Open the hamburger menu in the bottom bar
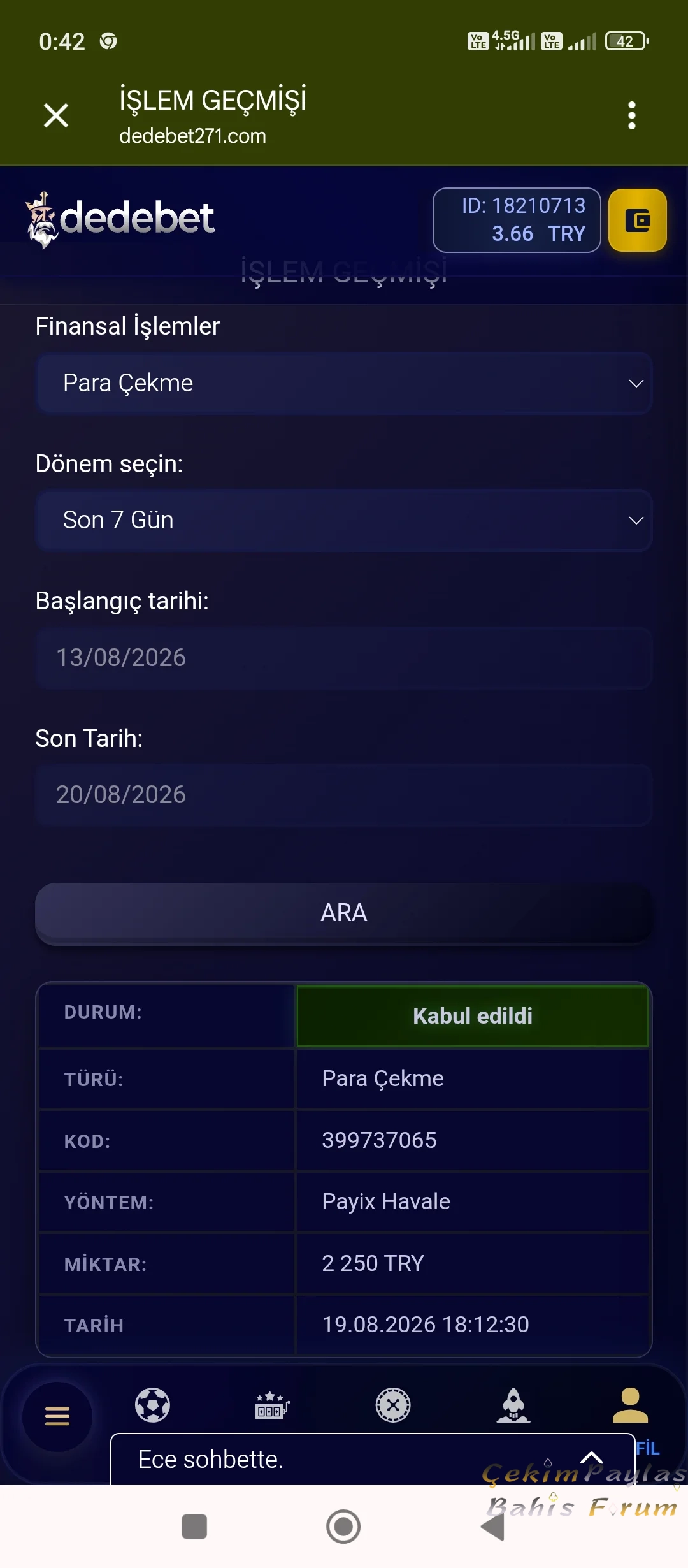The image size is (688, 1568). pos(57,1416)
